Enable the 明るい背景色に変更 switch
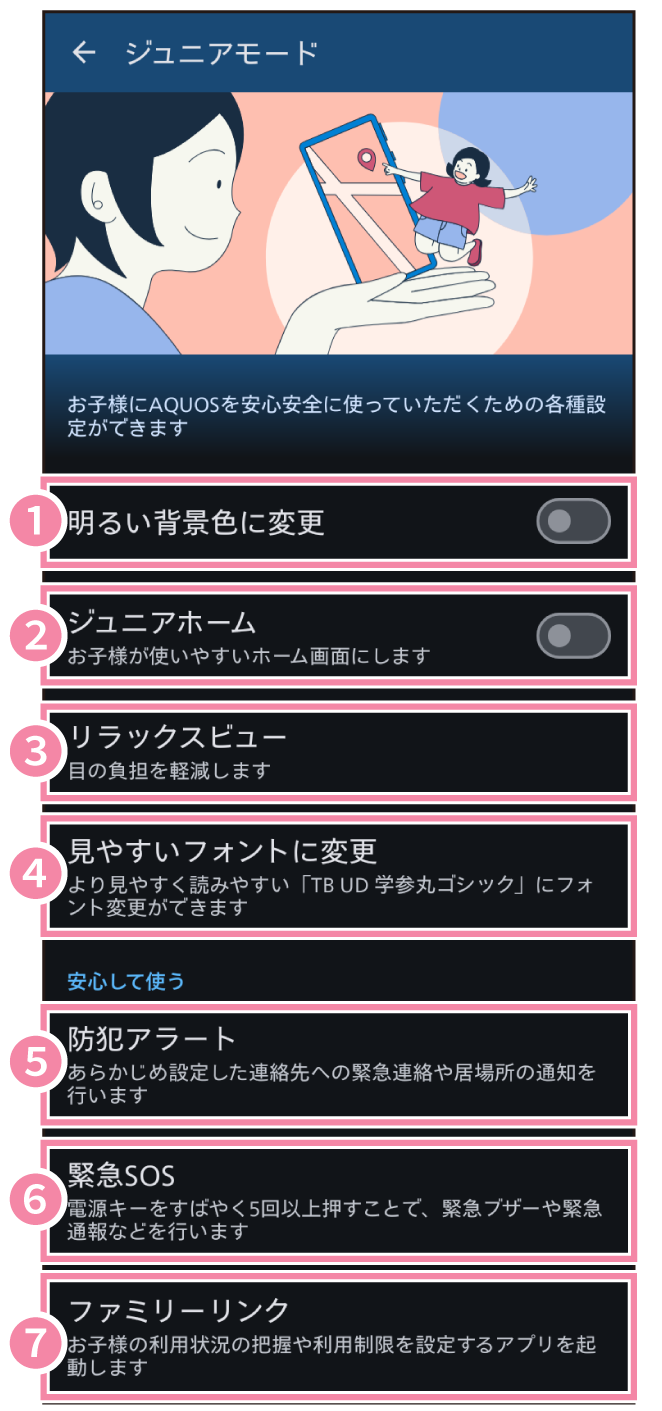 [572, 521]
